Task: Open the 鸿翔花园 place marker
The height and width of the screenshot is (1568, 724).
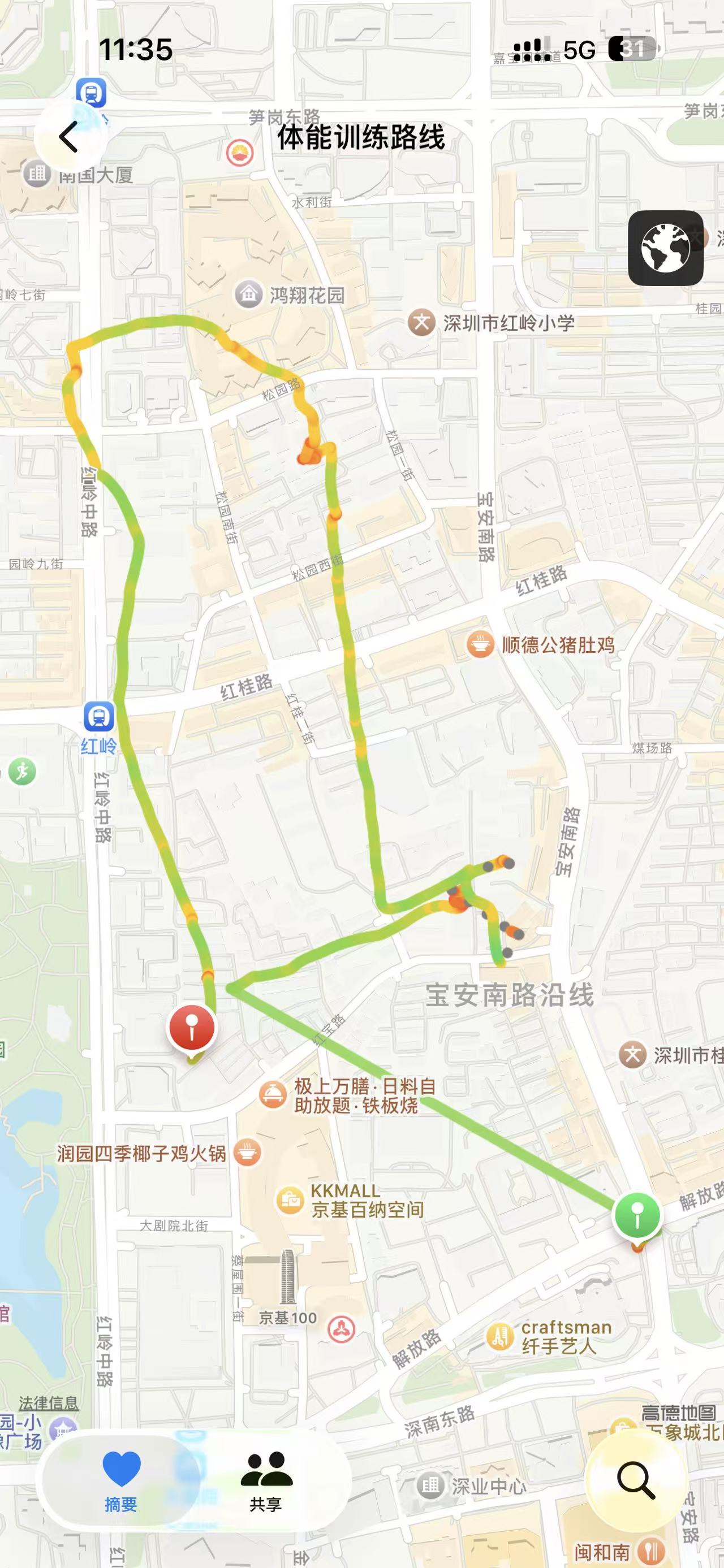Action: 248,294
